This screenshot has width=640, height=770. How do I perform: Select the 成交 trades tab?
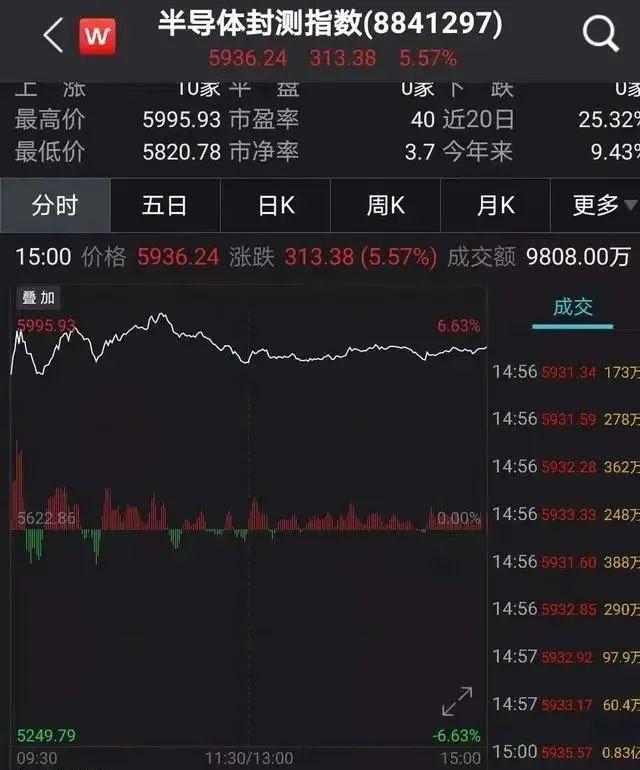coord(573,308)
